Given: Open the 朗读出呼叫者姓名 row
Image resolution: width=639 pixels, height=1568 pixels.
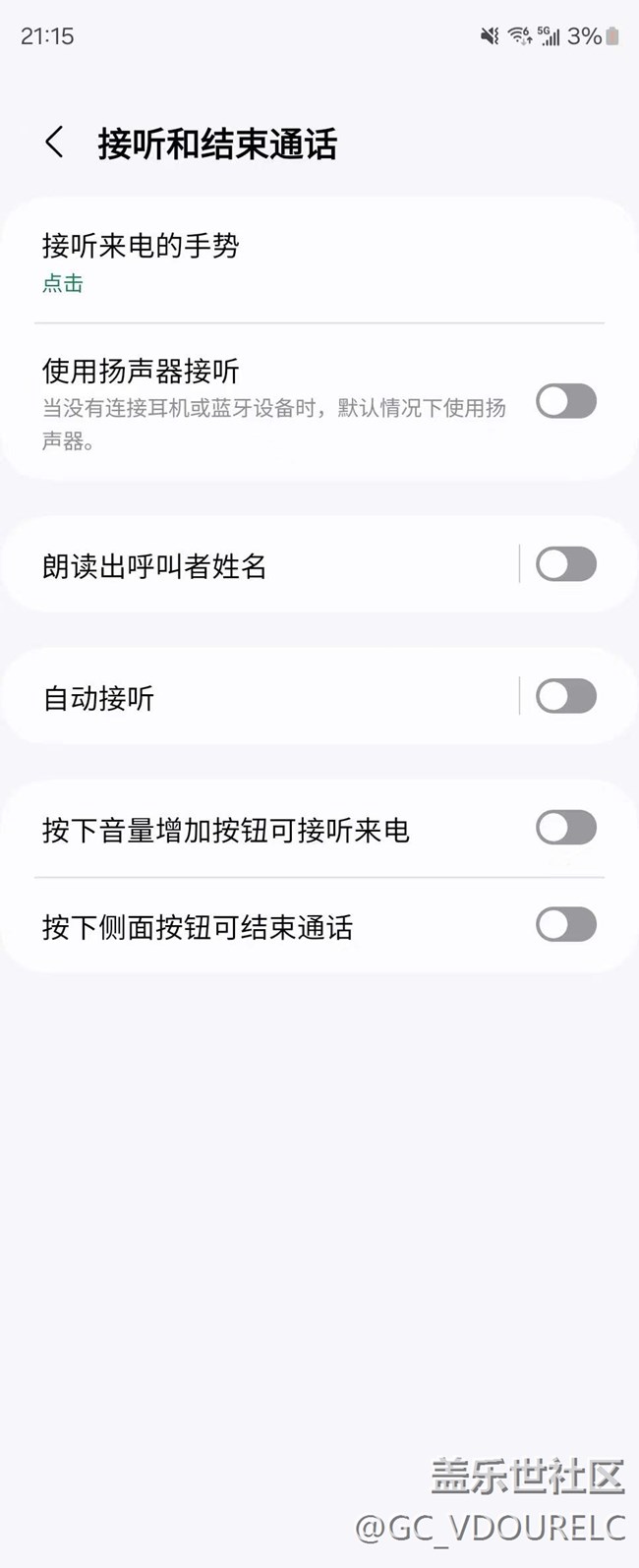Looking at the screenshot, I should [260, 565].
